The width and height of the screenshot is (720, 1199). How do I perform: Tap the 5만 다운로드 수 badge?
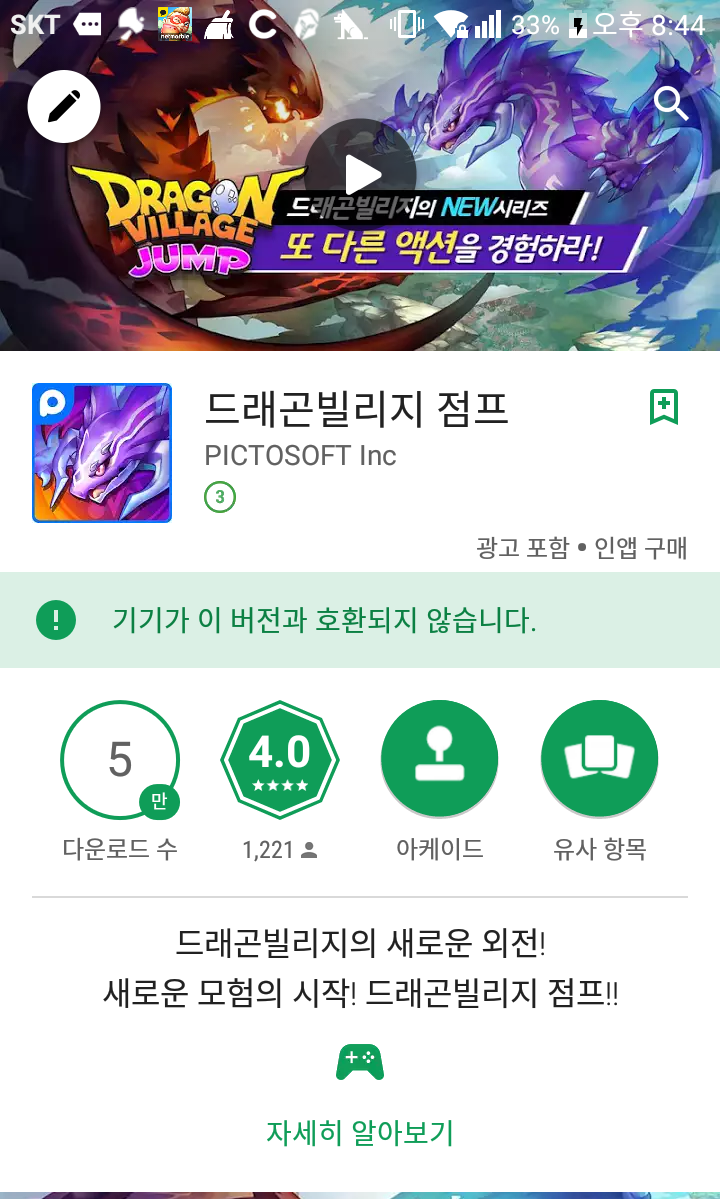[x=120, y=760]
